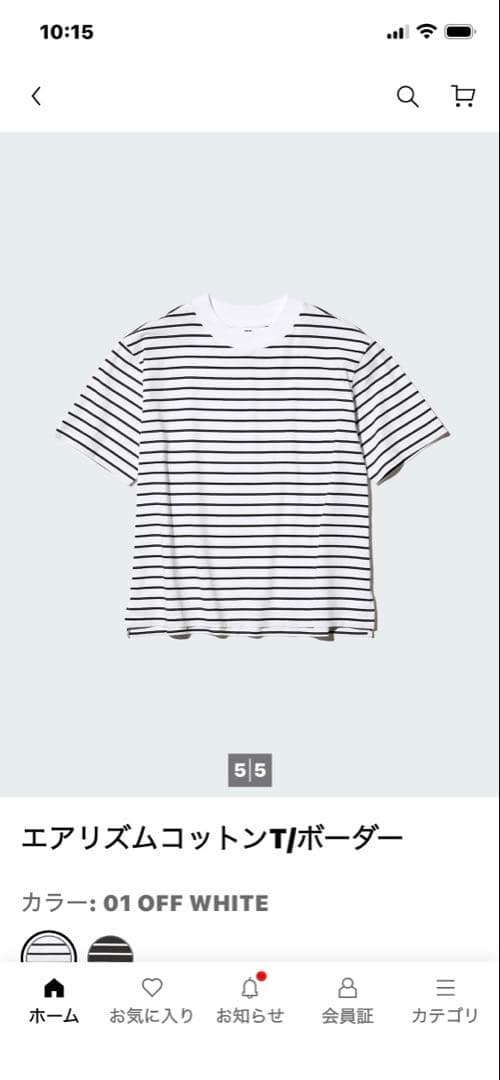Open the お知らせ notifications tab
This screenshot has width=500, height=1080.
point(250,1000)
